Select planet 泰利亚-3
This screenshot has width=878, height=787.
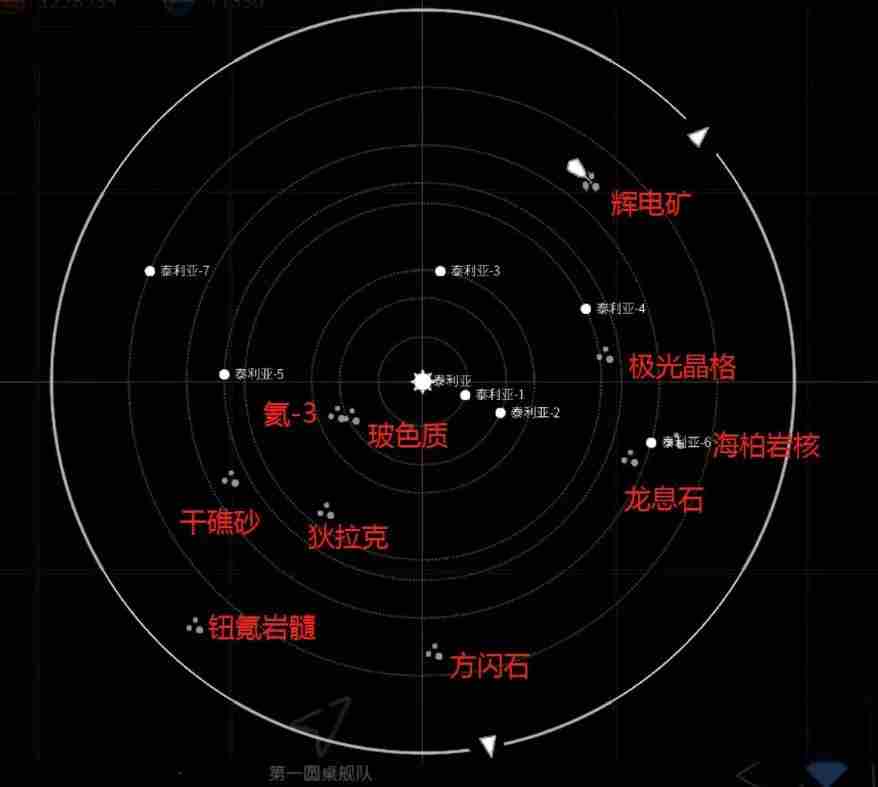coord(440,271)
